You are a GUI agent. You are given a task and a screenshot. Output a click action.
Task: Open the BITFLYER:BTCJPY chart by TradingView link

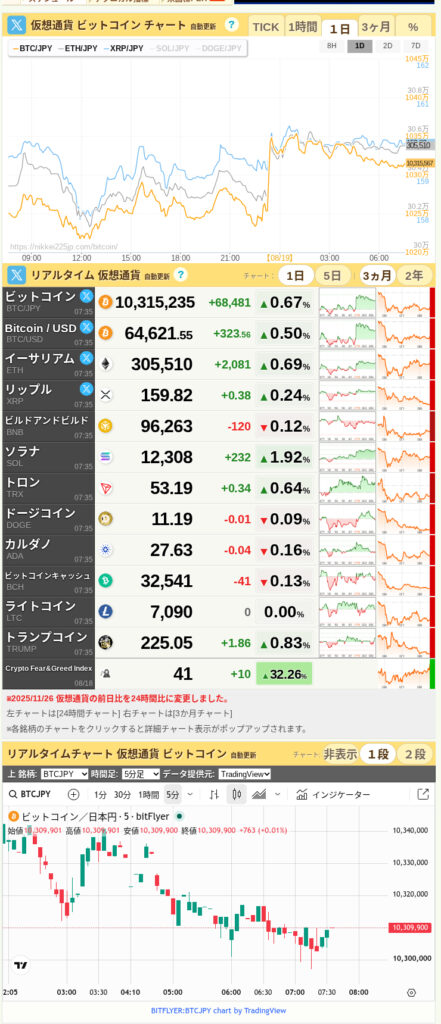pyautogui.click(x=218, y=1010)
